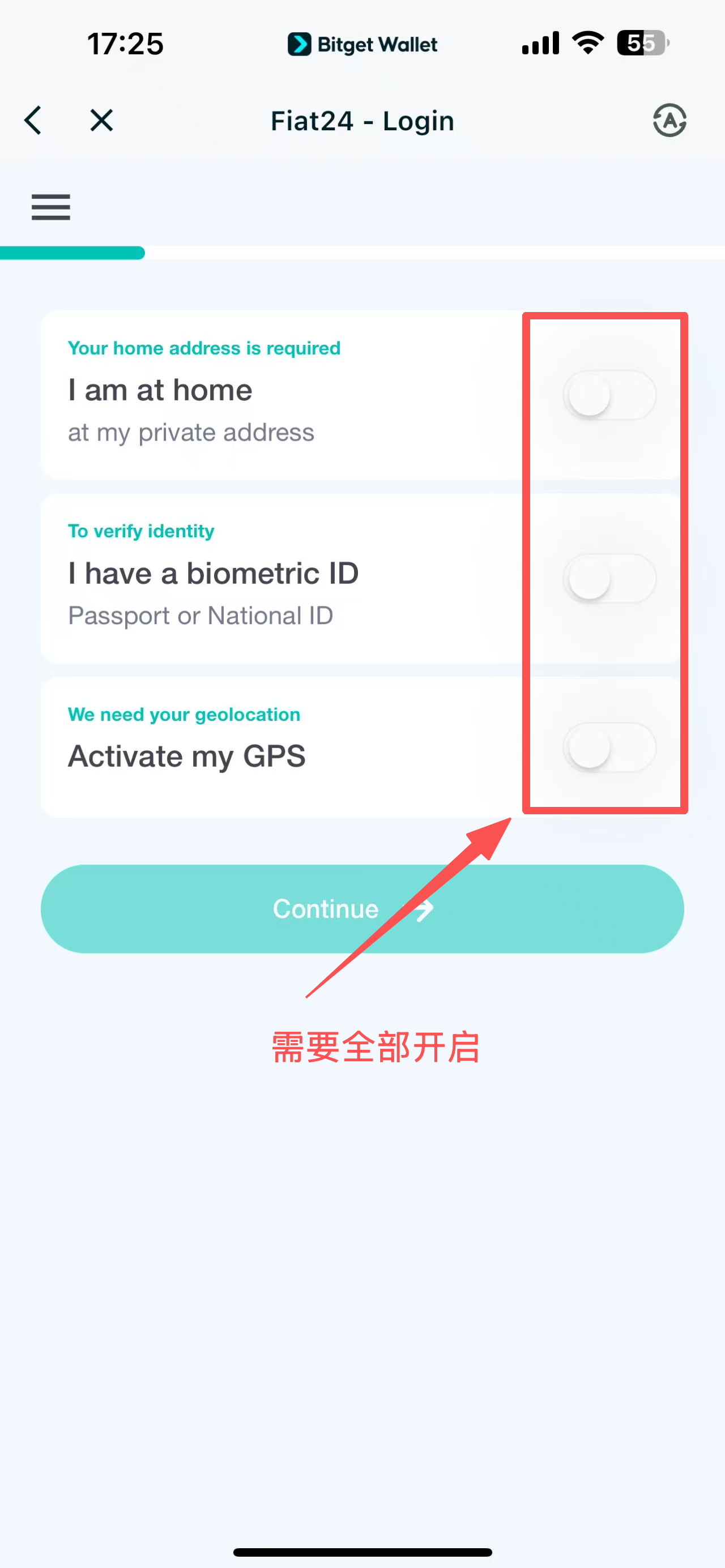Open the hamburger menu
This screenshot has height=1568, width=725.
[x=51, y=207]
